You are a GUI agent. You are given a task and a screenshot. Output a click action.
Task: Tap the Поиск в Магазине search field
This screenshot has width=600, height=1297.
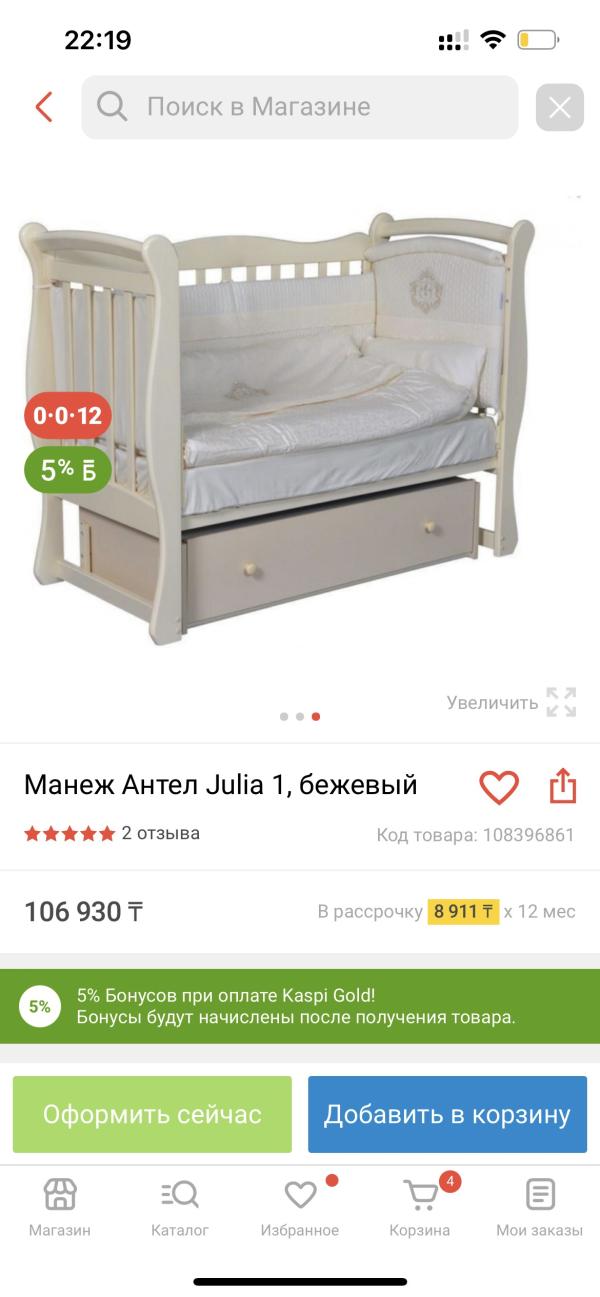300,107
